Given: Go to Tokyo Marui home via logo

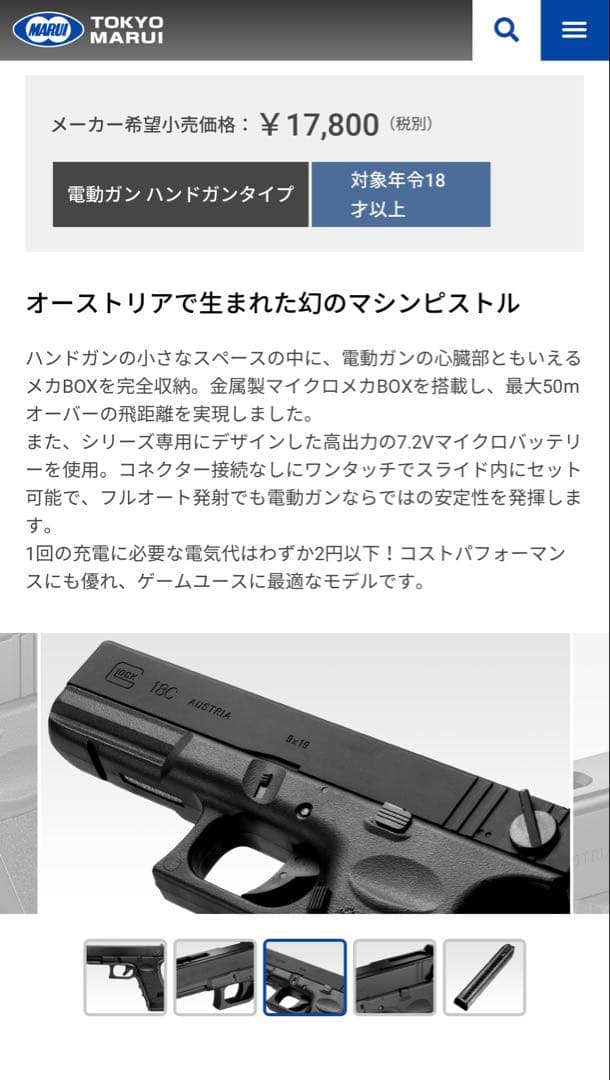Looking at the screenshot, I should pyautogui.click(x=88, y=30).
